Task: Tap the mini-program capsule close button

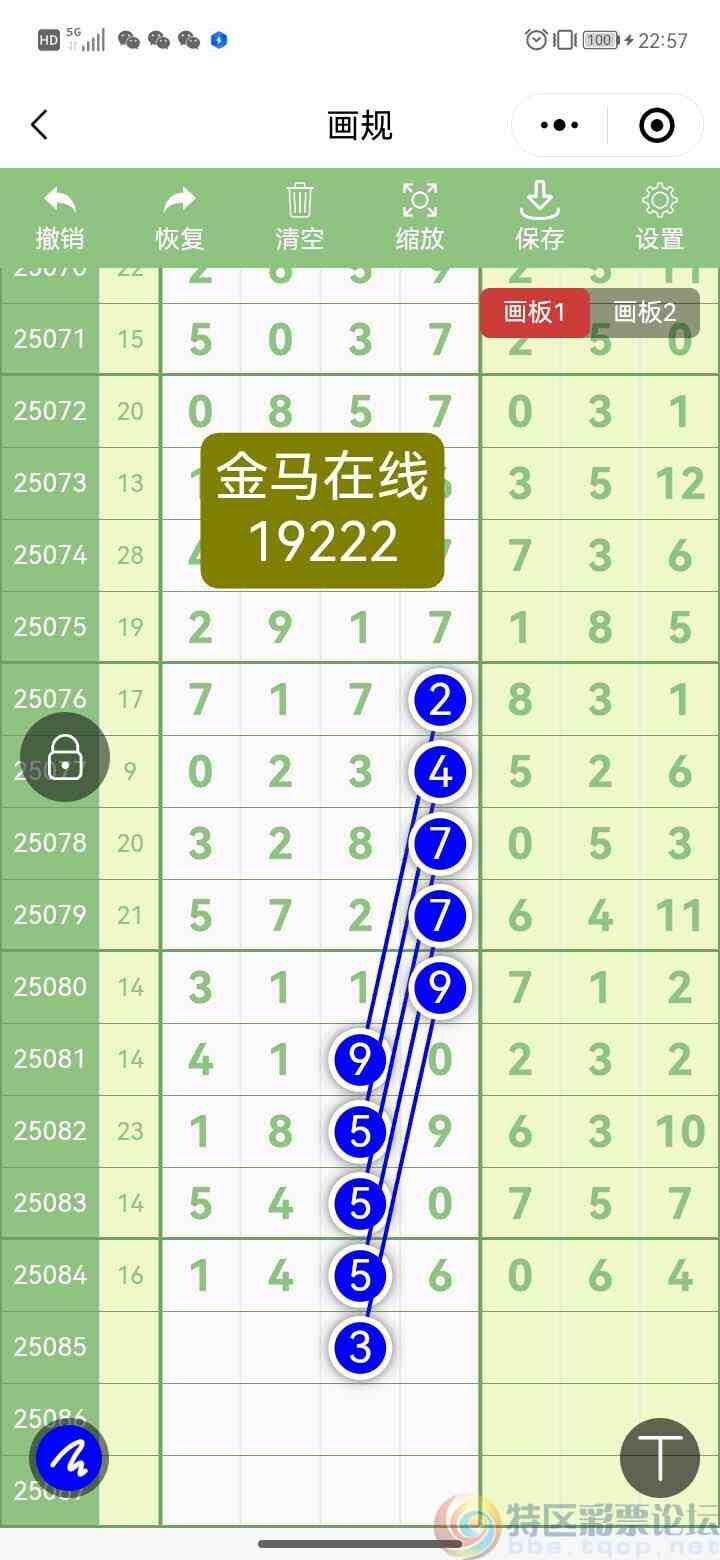Action: [657, 124]
